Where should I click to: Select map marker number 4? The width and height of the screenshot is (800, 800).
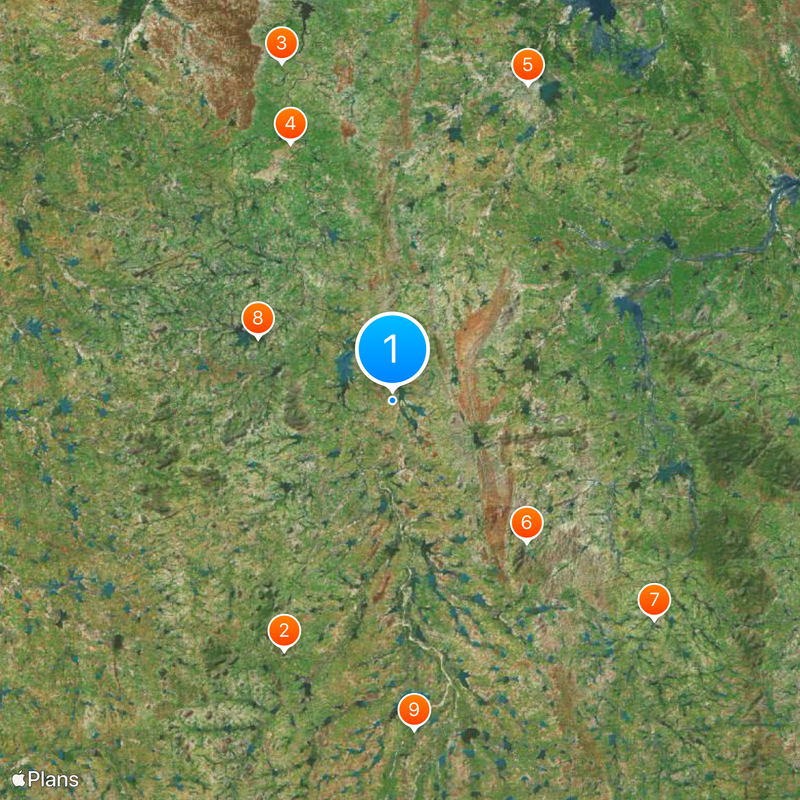pos(290,125)
